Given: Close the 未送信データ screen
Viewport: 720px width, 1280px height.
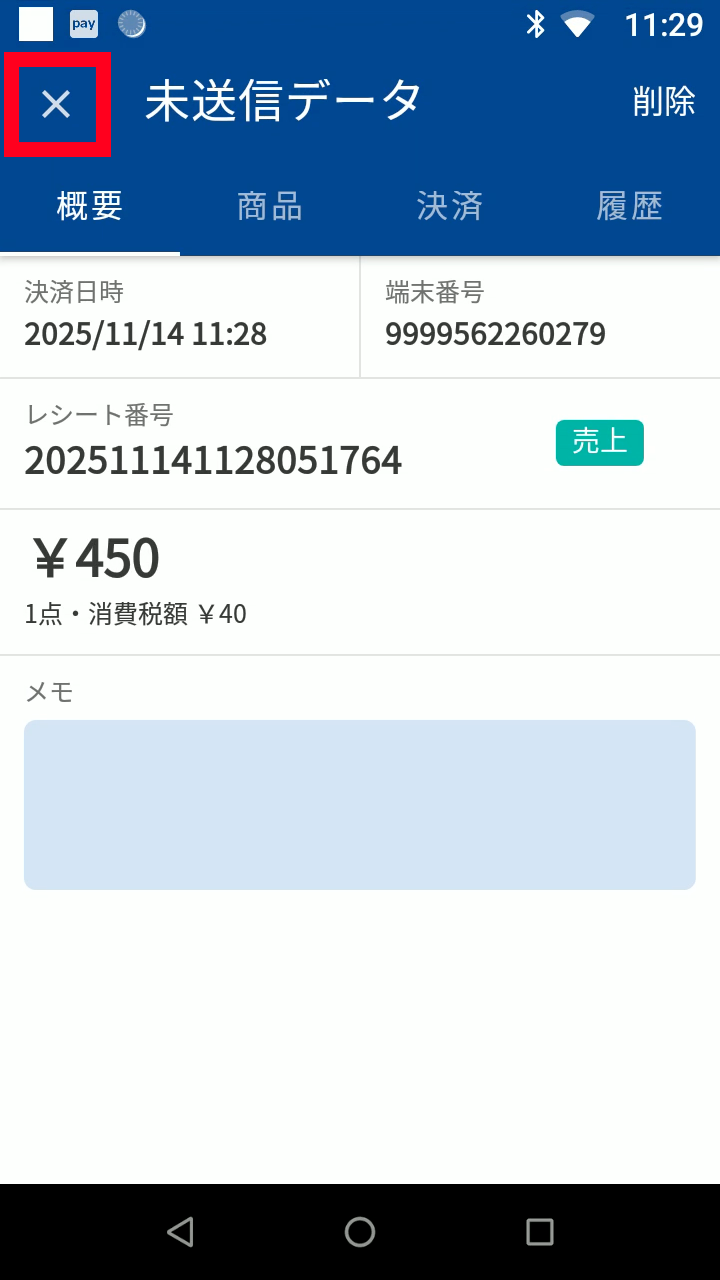Looking at the screenshot, I should [x=56, y=104].
